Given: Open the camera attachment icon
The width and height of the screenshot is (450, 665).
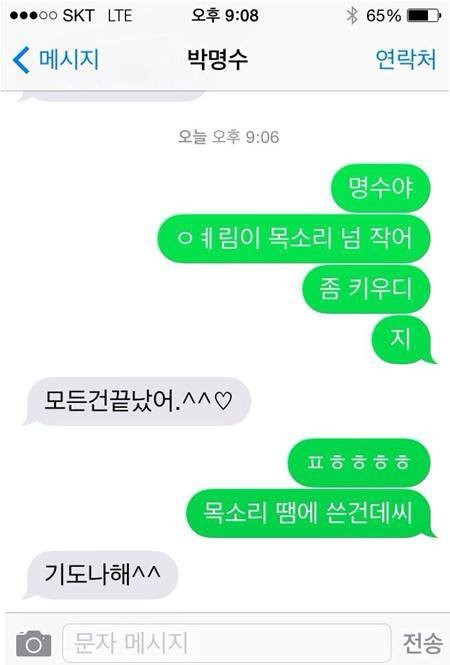Looking at the screenshot, I should pos(34,643).
